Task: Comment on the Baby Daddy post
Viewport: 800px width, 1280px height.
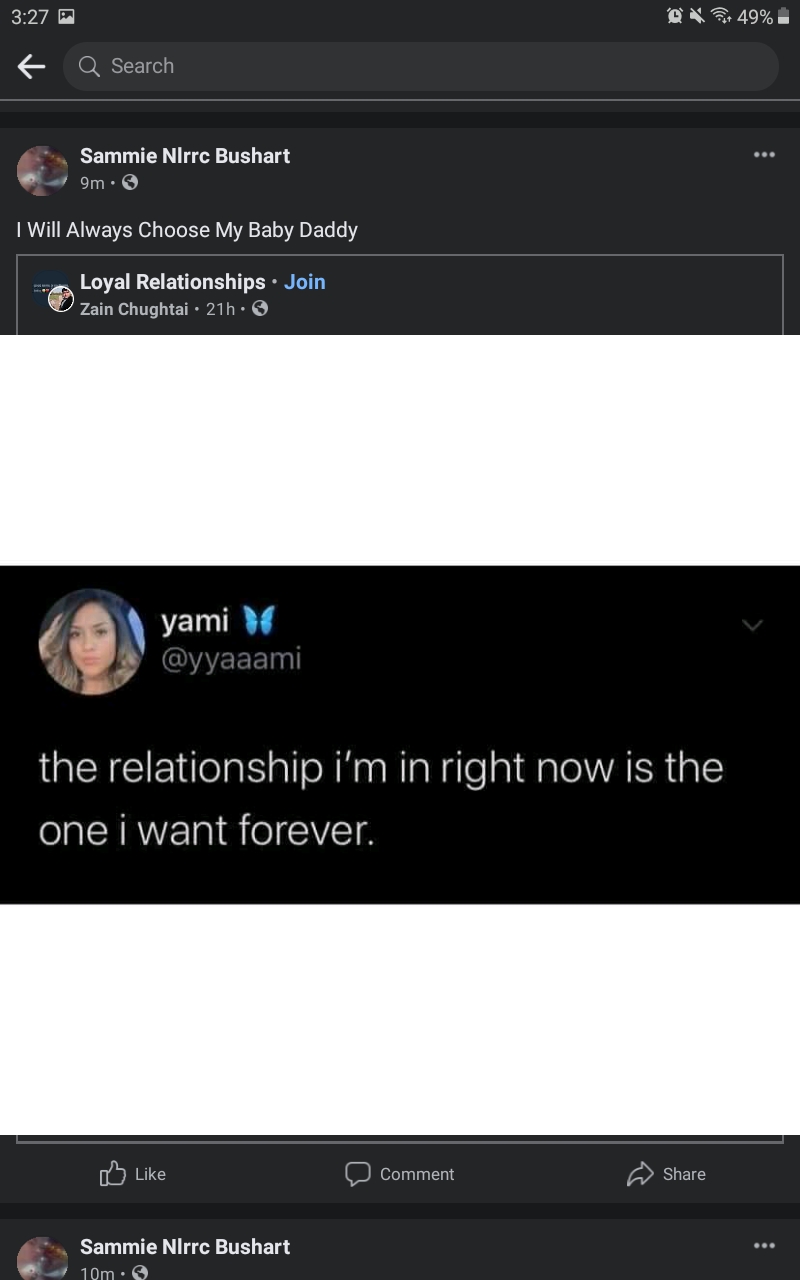Action: click(400, 1174)
